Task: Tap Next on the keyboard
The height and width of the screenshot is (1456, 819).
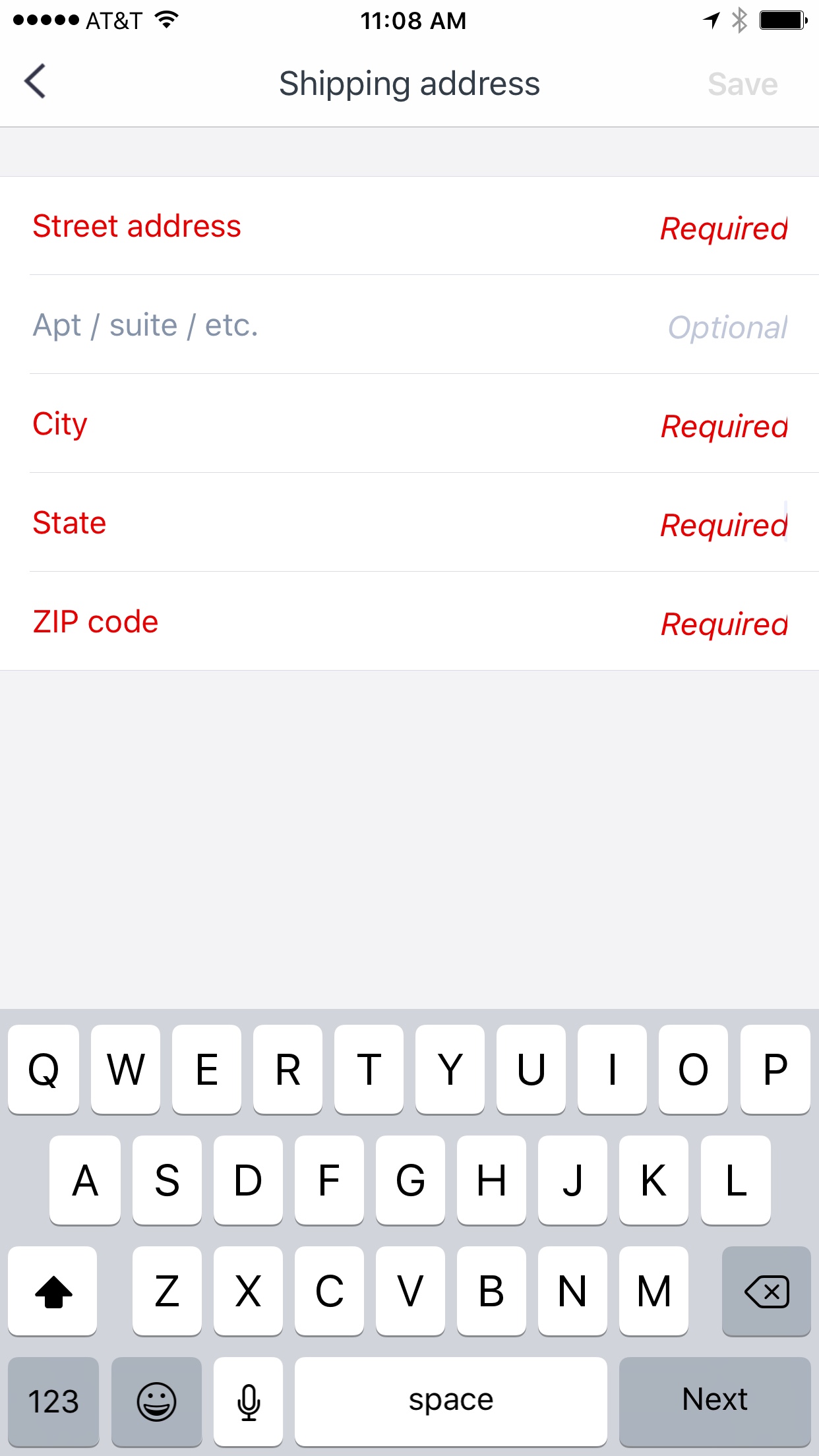Action: tap(714, 1400)
